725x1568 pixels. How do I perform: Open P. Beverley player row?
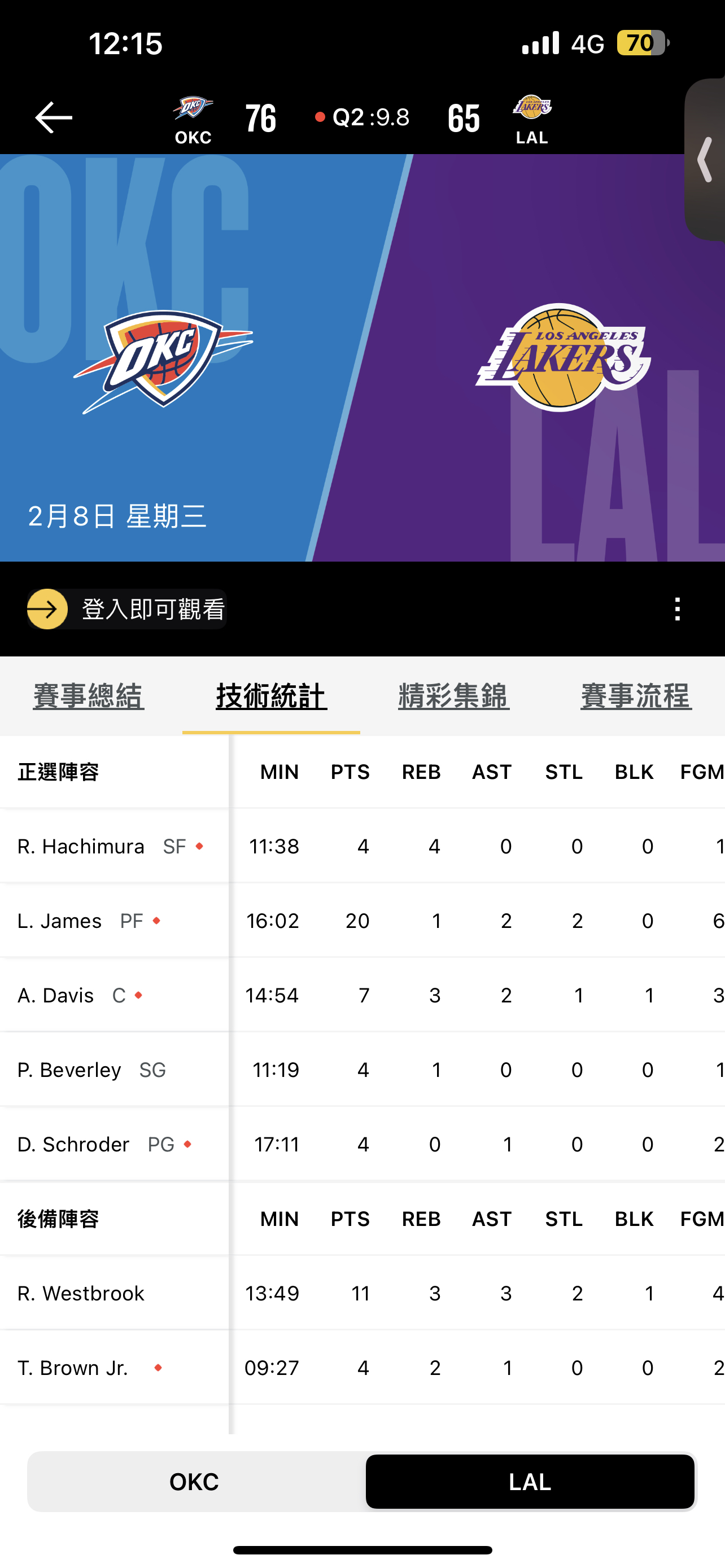69,1070
